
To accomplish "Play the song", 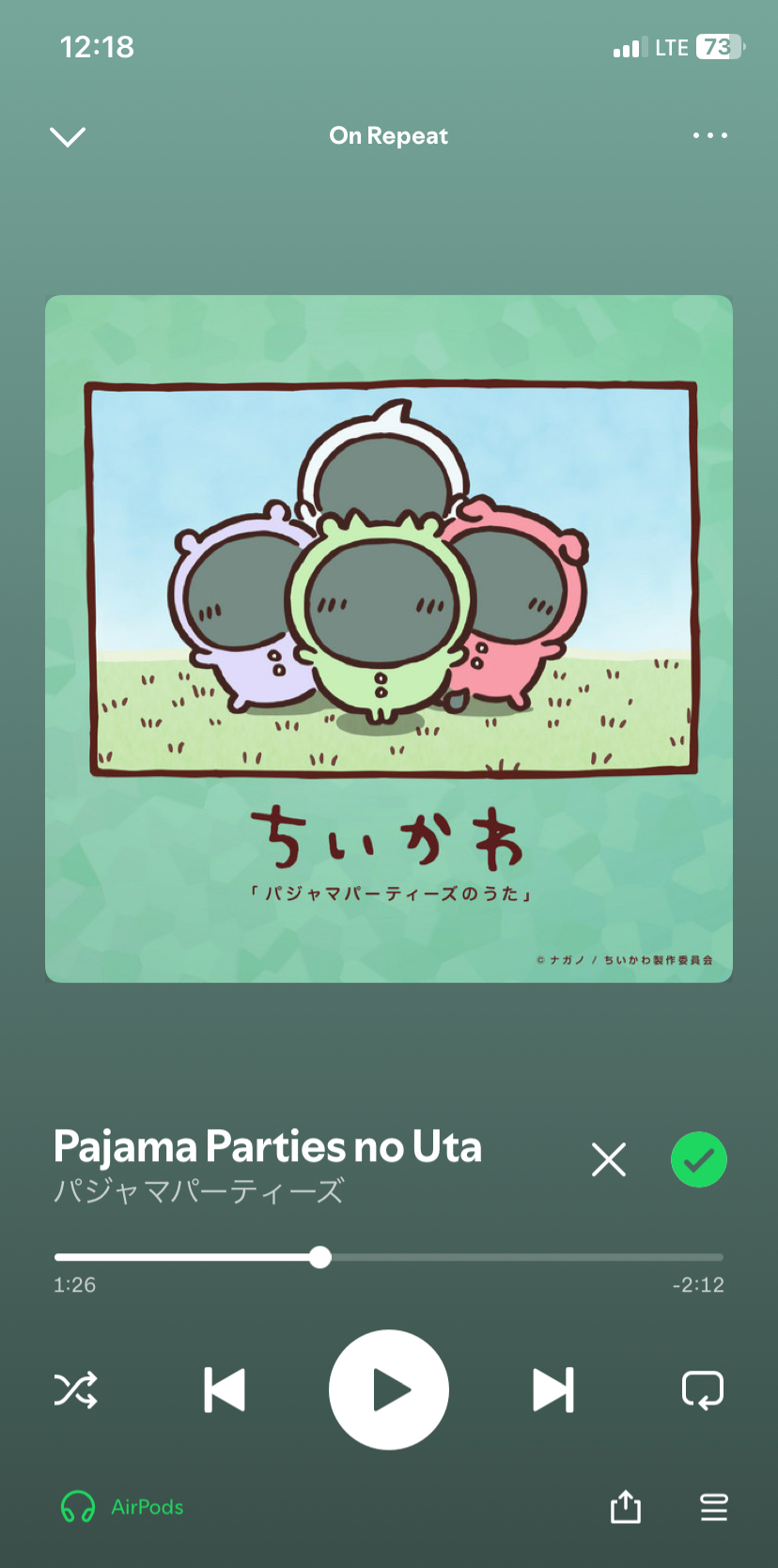I will point(389,1389).
